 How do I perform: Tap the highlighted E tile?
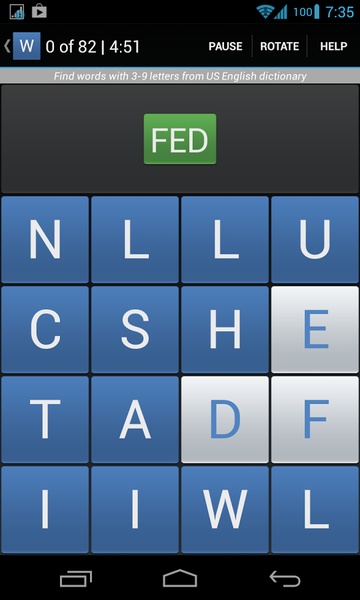click(x=315, y=329)
